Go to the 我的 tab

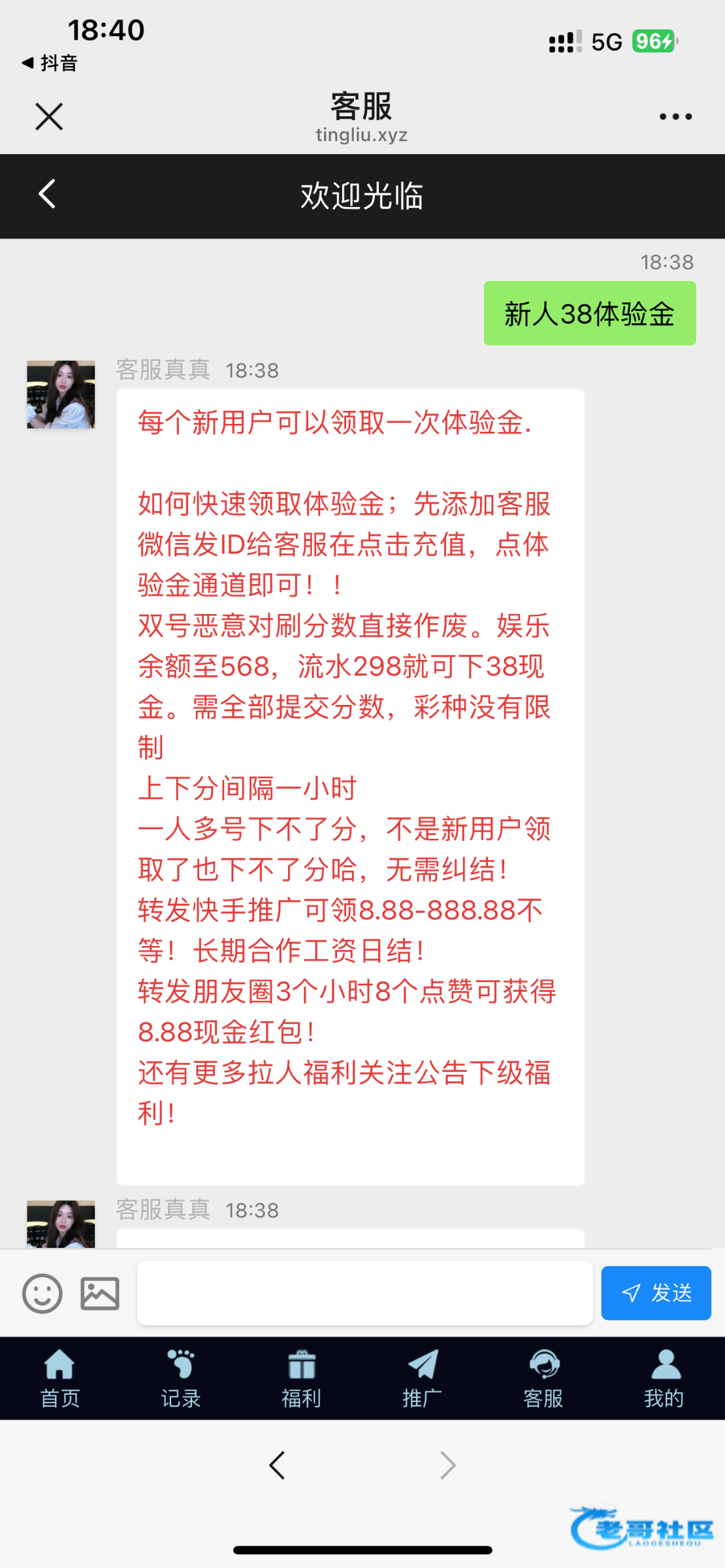pyautogui.click(x=664, y=1379)
